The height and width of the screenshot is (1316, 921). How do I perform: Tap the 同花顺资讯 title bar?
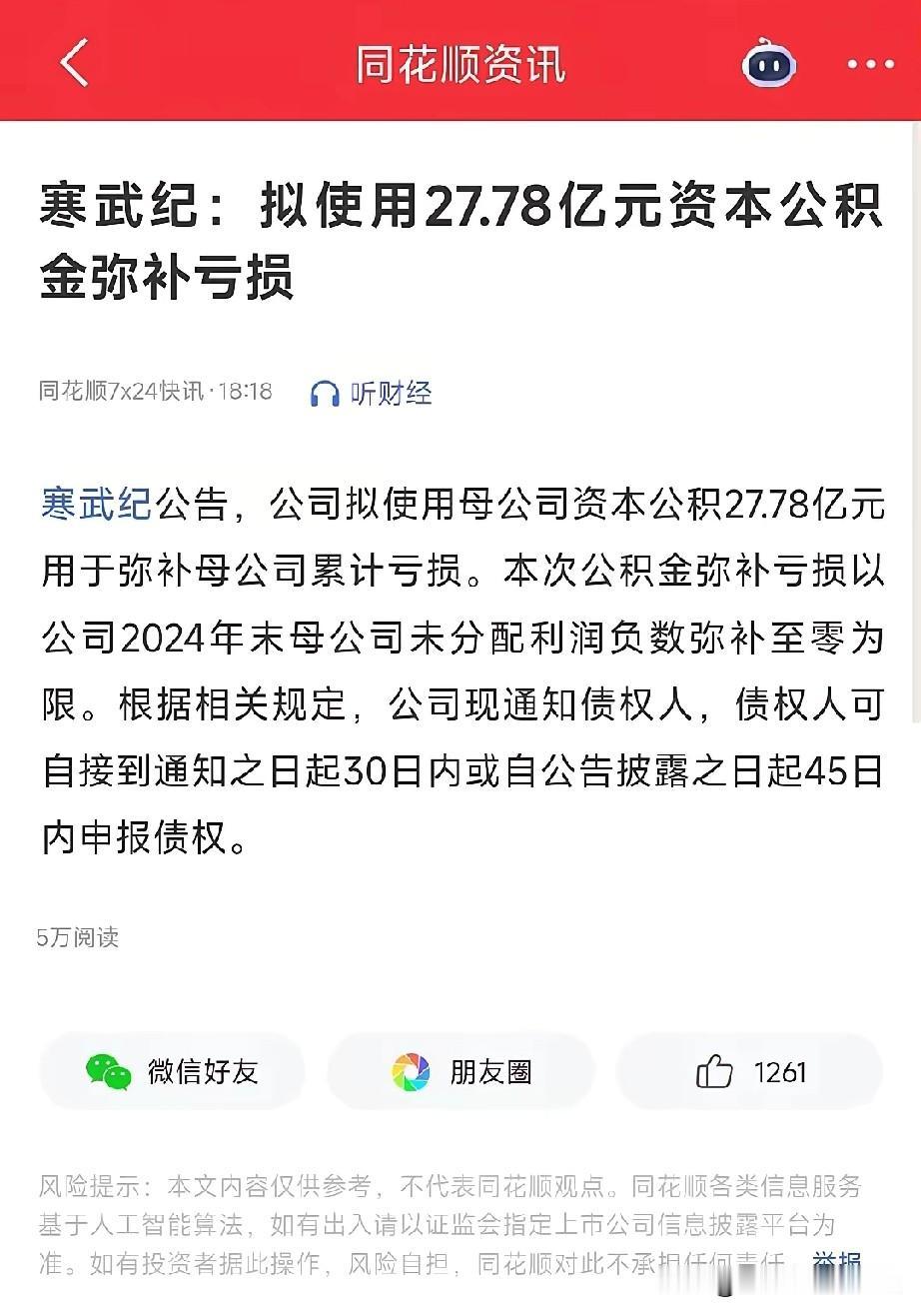[x=460, y=62]
